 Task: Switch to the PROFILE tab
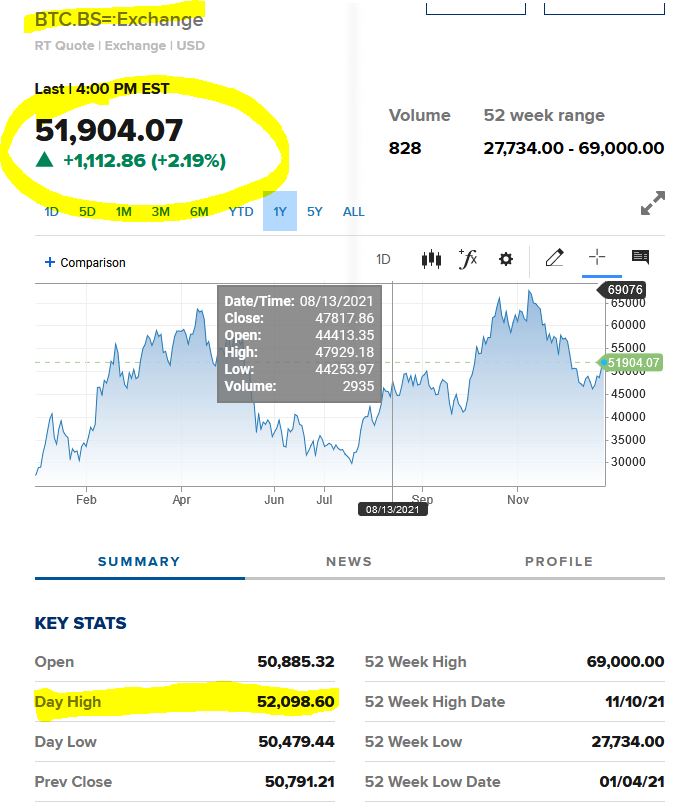(x=559, y=562)
